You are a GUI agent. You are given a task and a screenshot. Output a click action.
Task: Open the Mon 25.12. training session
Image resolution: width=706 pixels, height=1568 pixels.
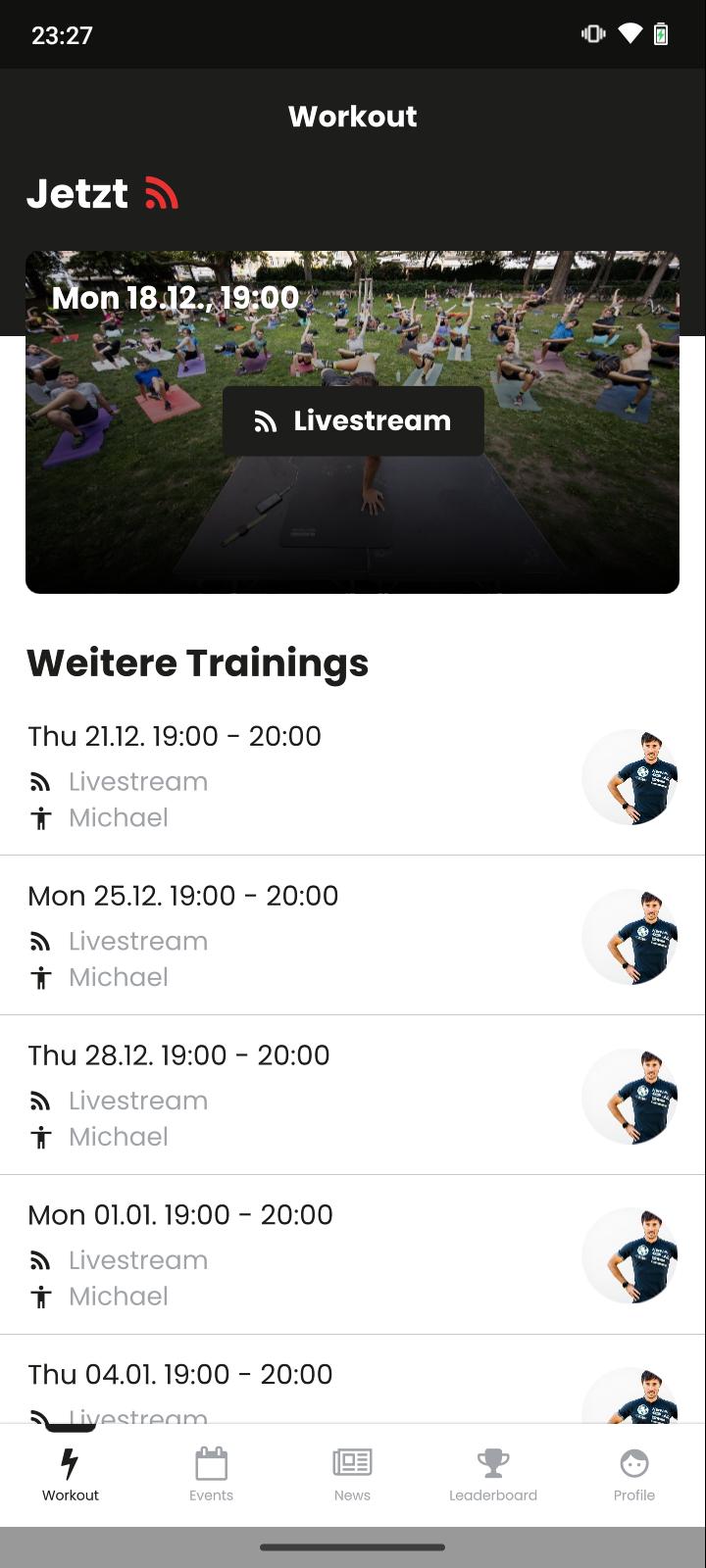353,936
